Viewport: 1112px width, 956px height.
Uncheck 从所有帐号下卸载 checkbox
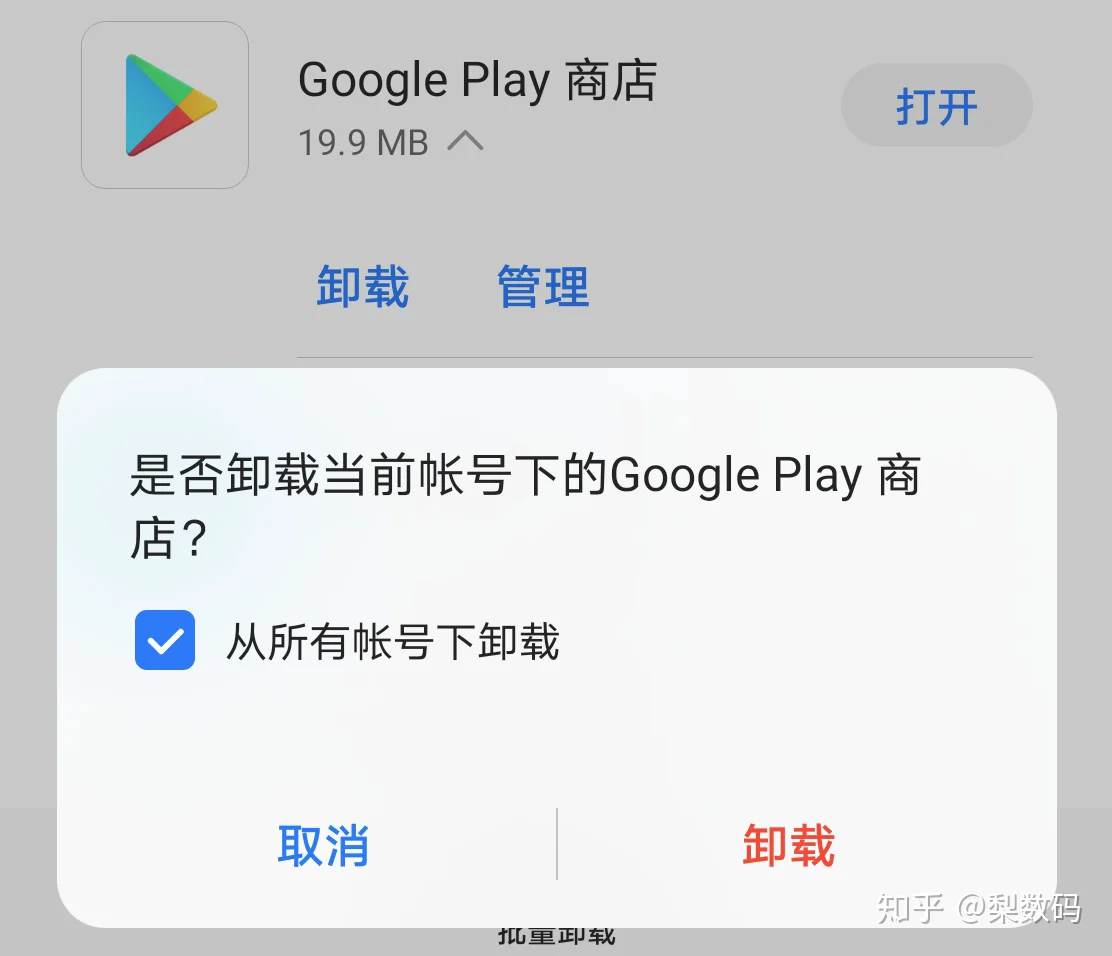165,641
